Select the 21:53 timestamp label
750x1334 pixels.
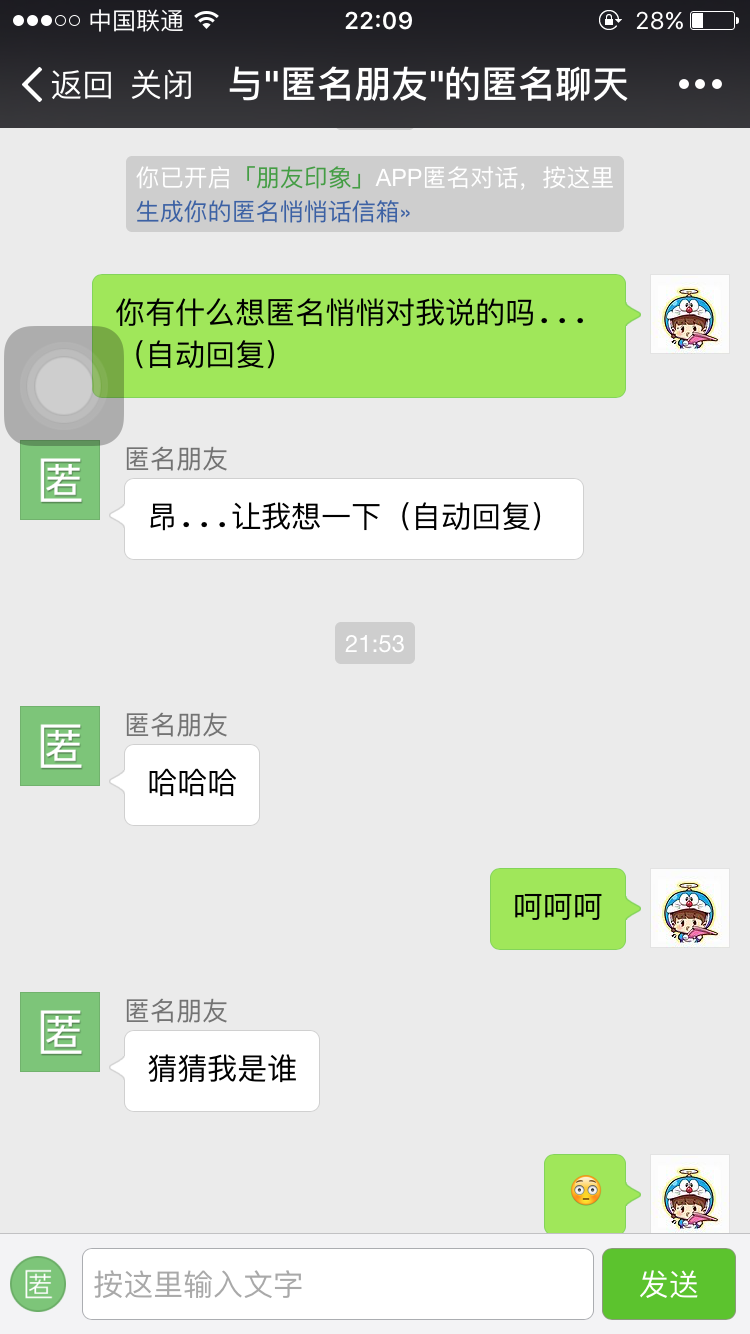coord(374,643)
